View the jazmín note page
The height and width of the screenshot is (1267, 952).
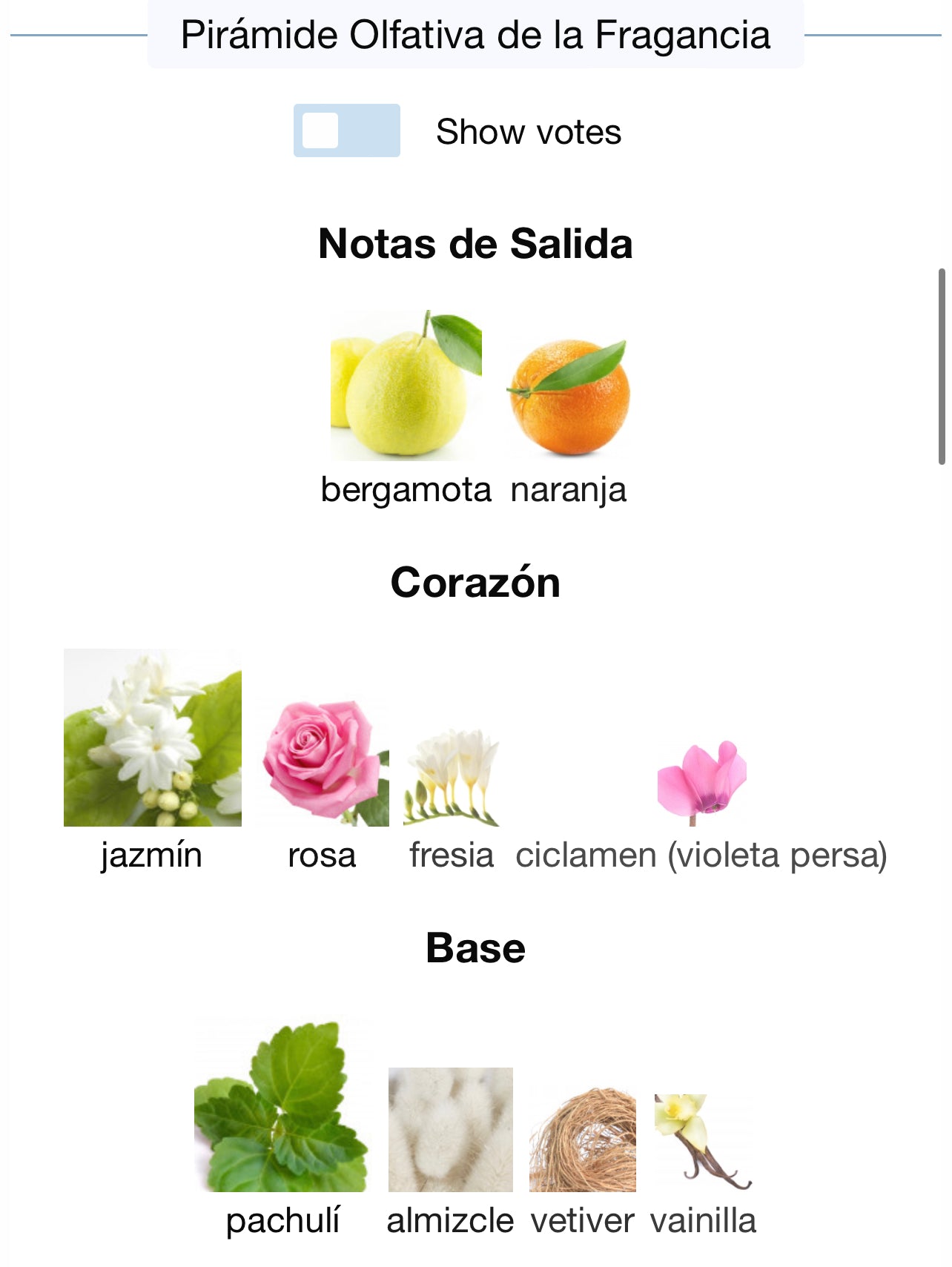(x=152, y=738)
